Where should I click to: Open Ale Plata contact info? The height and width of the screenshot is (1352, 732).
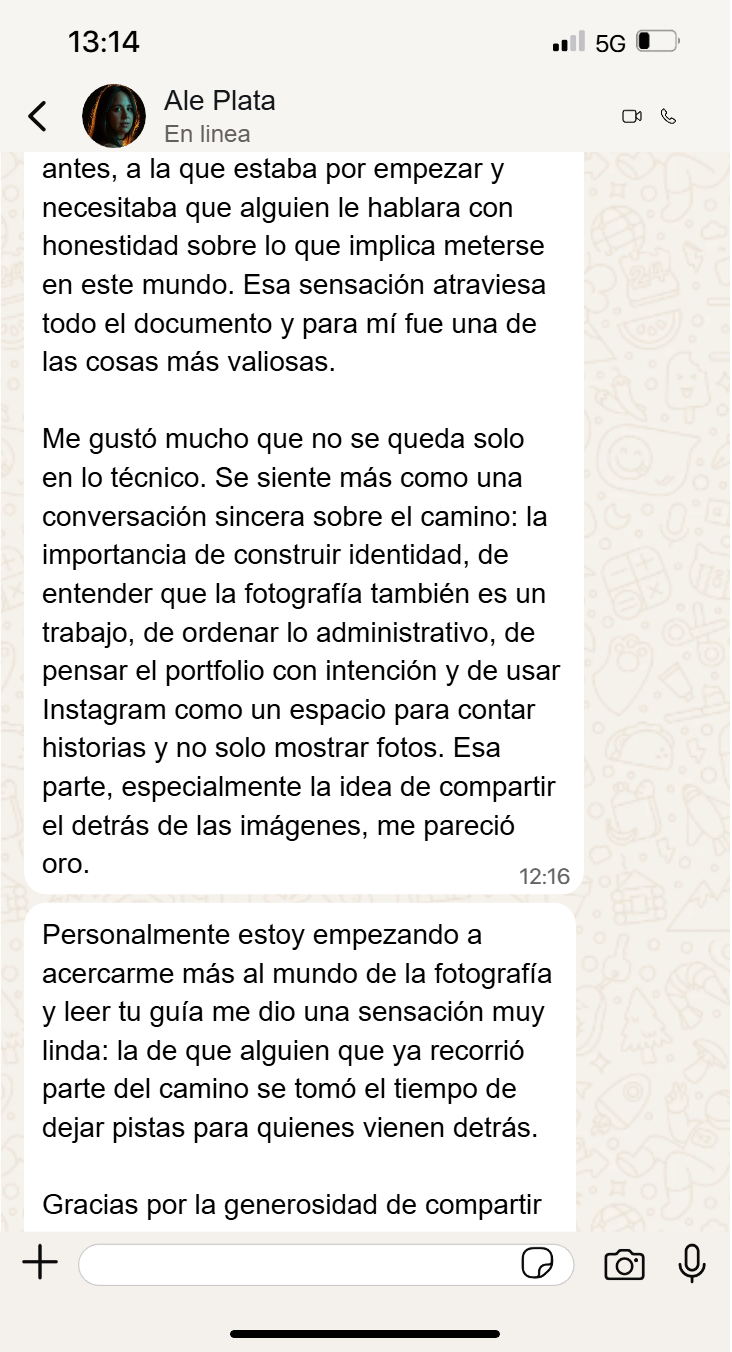point(220,115)
